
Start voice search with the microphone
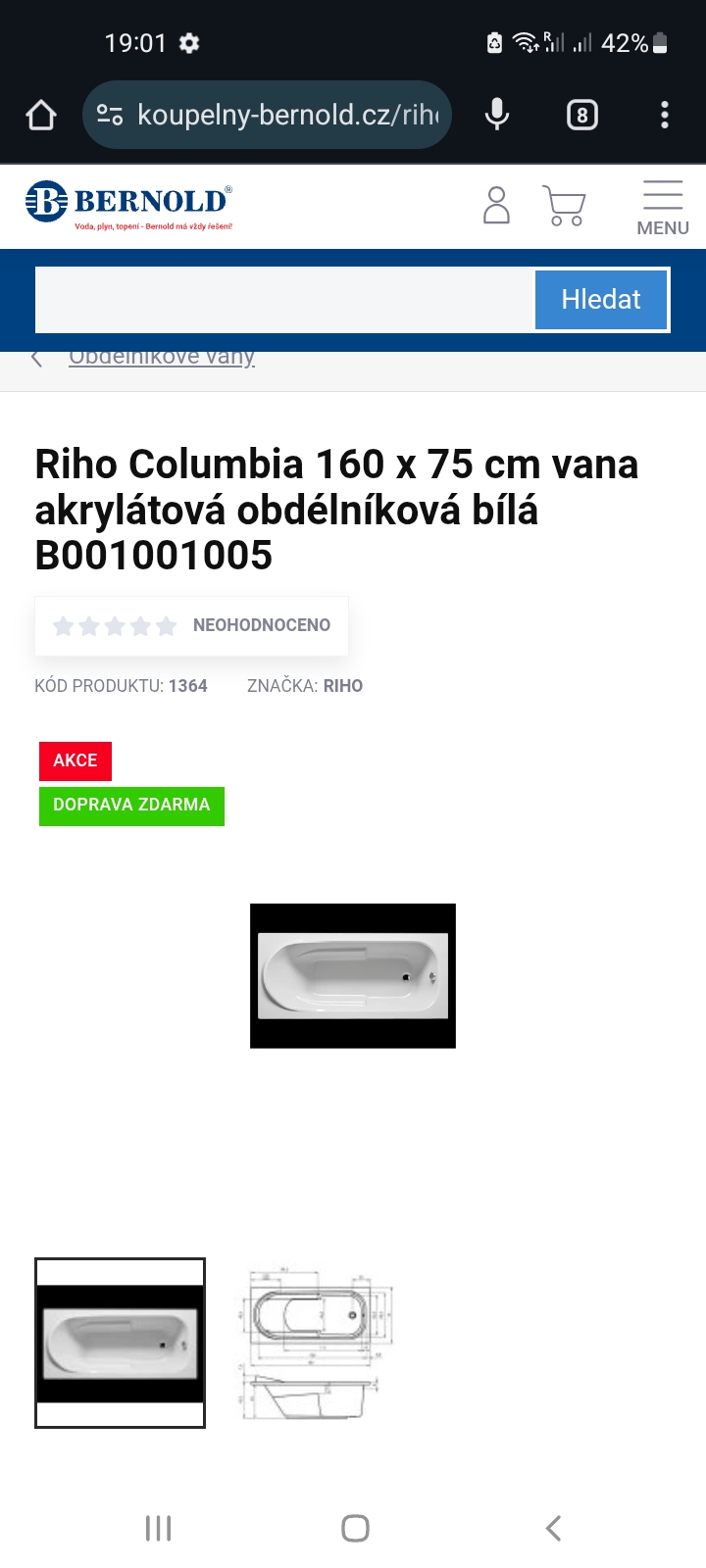pos(497,116)
